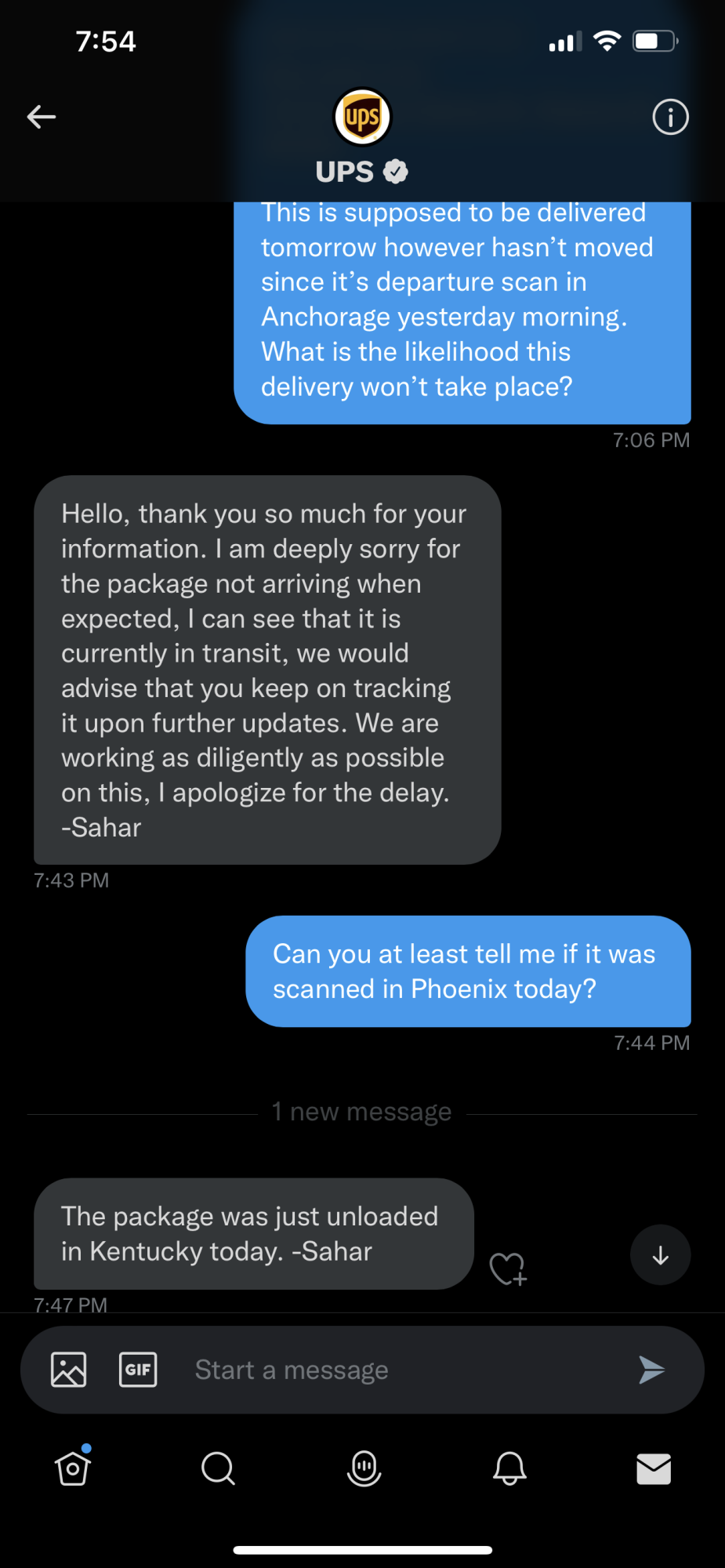
Task: Open the Spaces microphone tab
Action: 364,1468
